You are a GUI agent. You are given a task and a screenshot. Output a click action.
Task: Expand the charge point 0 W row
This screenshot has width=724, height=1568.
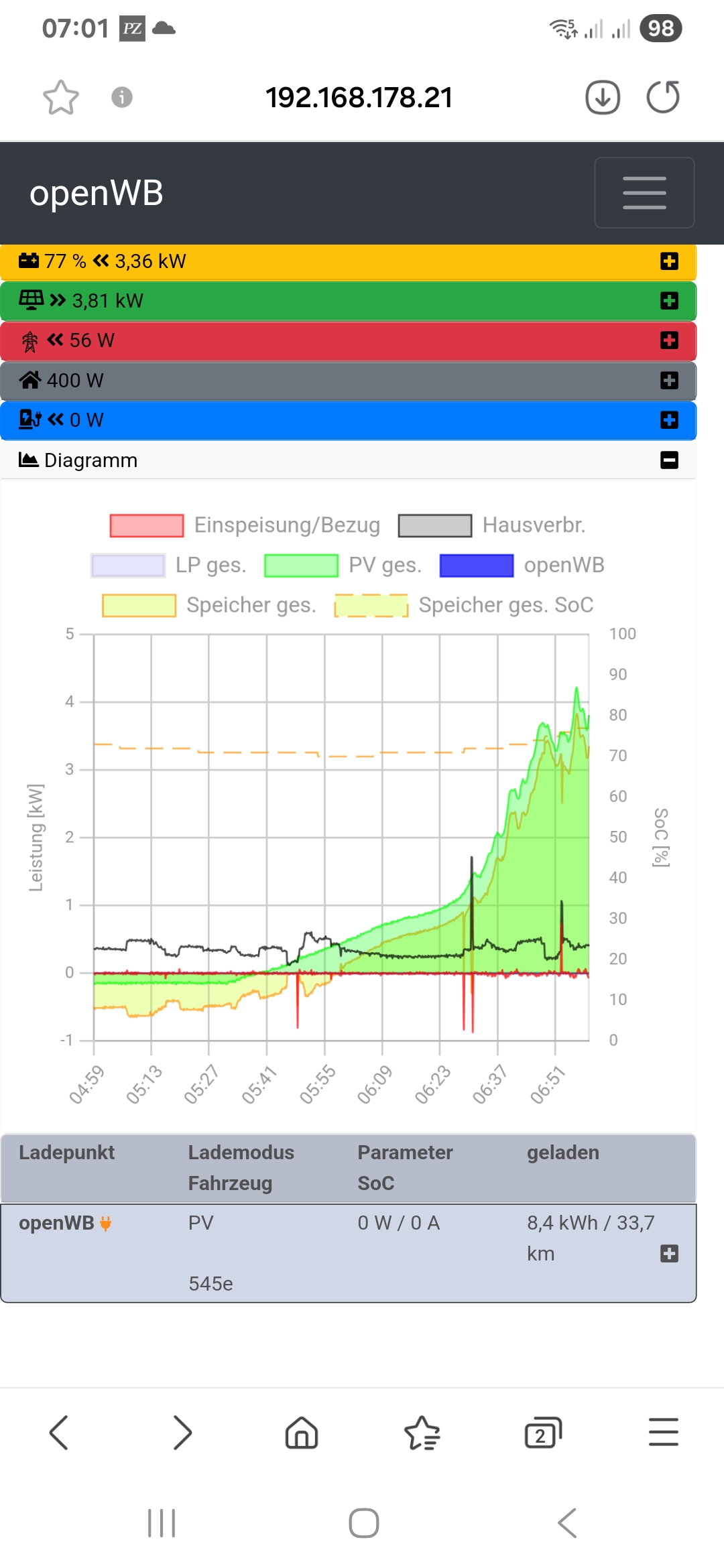click(668, 420)
